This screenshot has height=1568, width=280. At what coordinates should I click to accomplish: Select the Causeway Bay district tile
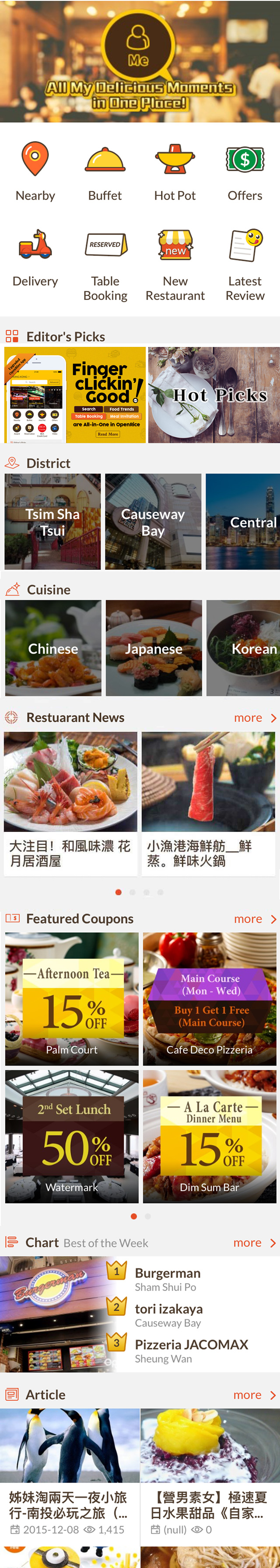click(x=153, y=522)
